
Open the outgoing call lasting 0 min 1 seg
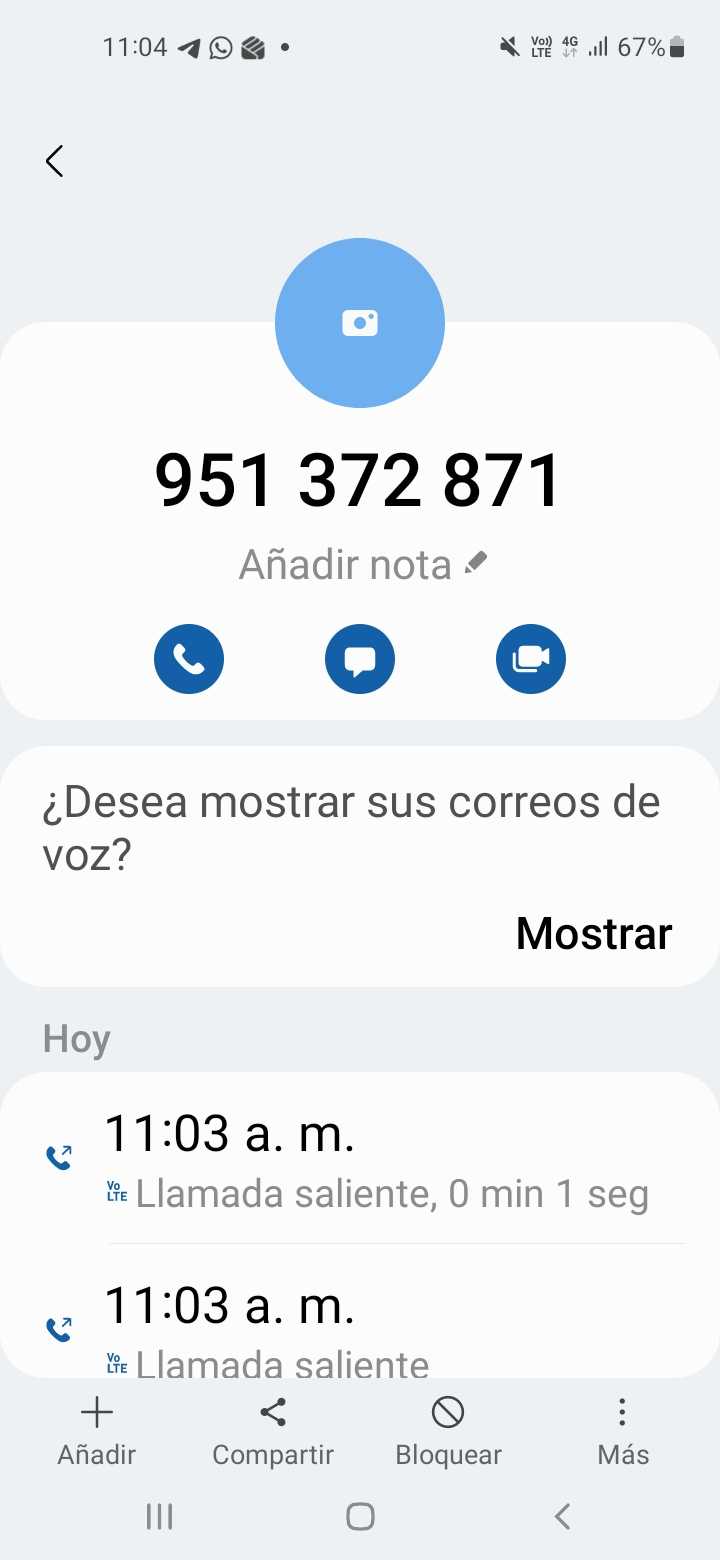(376, 1161)
